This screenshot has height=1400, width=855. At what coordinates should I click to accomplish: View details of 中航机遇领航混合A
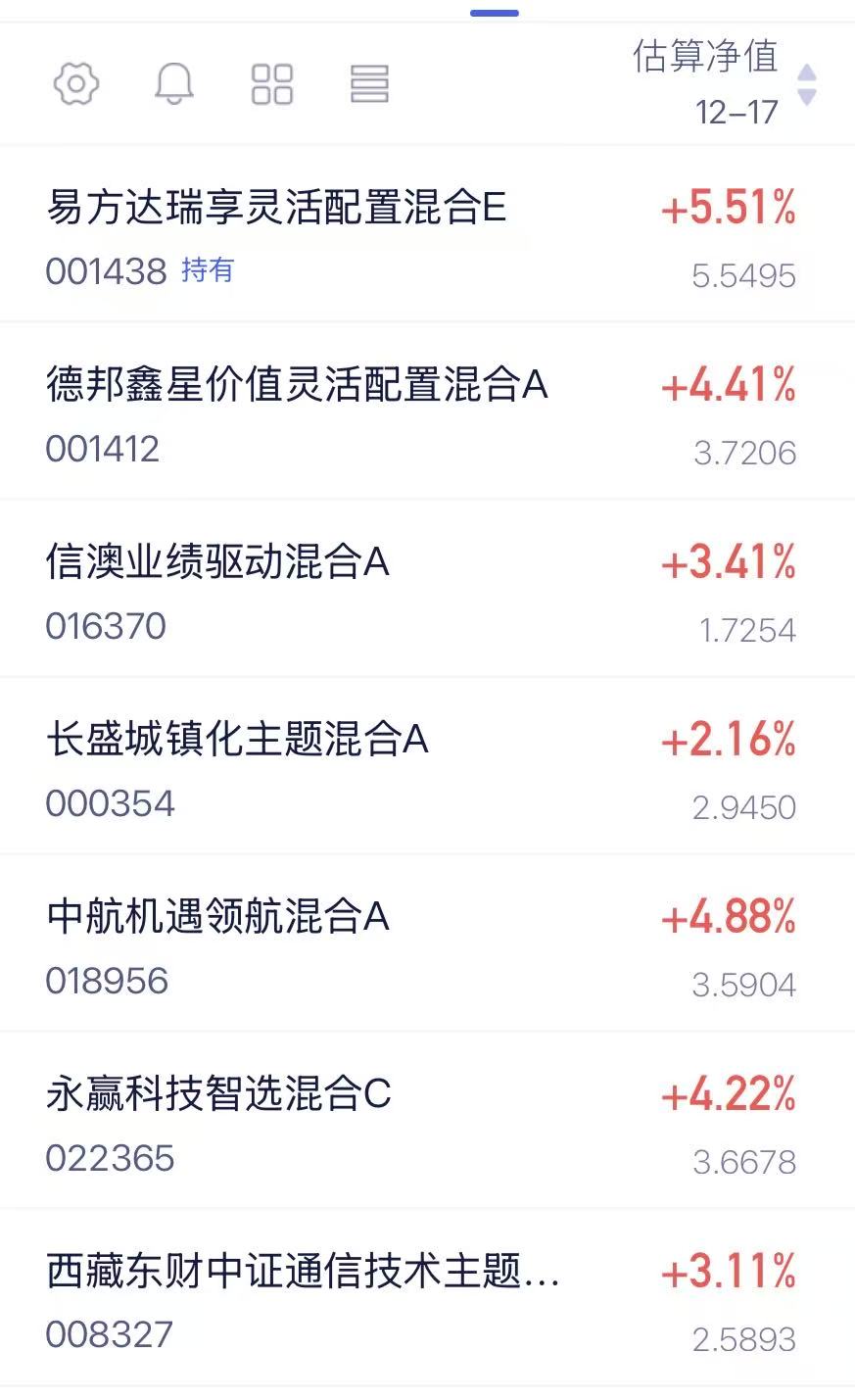click(217, 917)
